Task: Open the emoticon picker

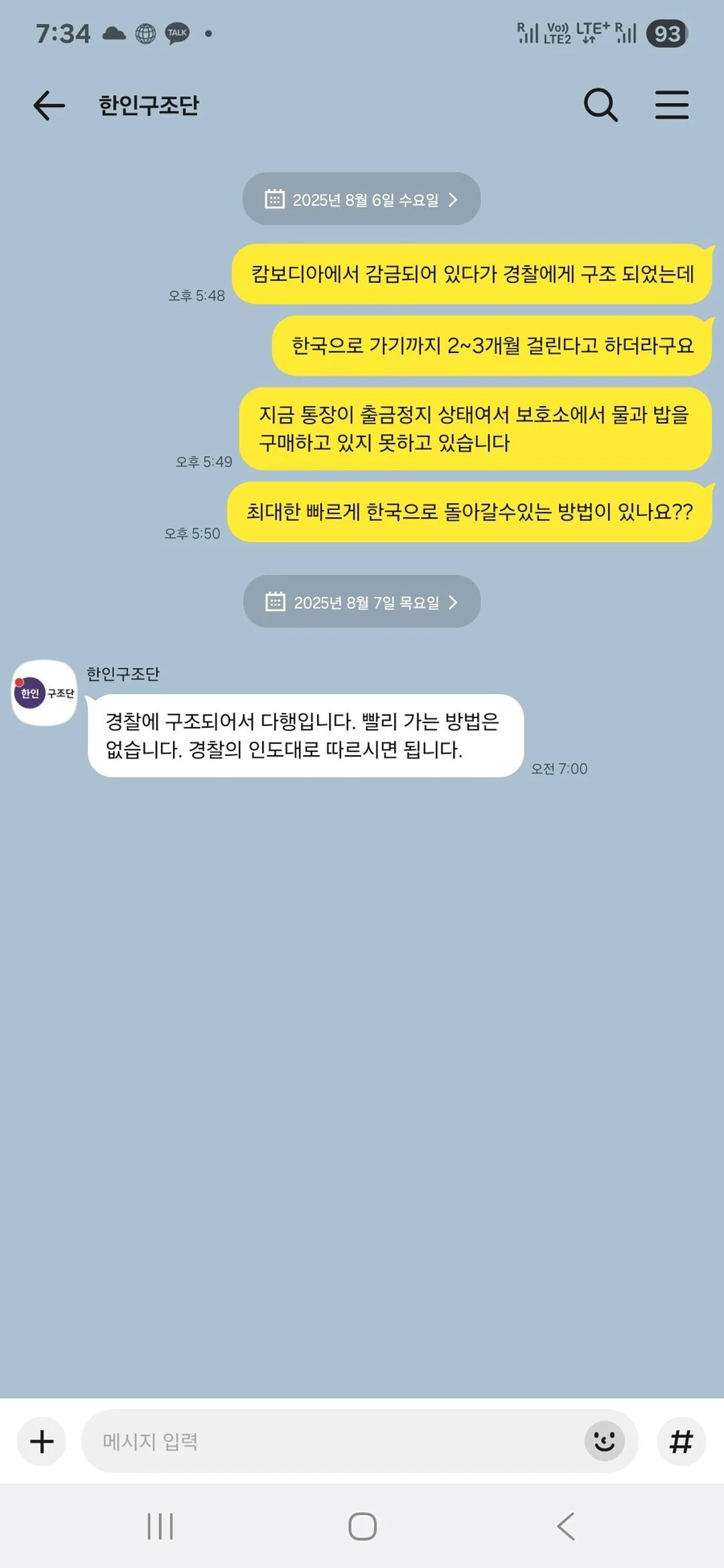Action: tap(604, 1442)
